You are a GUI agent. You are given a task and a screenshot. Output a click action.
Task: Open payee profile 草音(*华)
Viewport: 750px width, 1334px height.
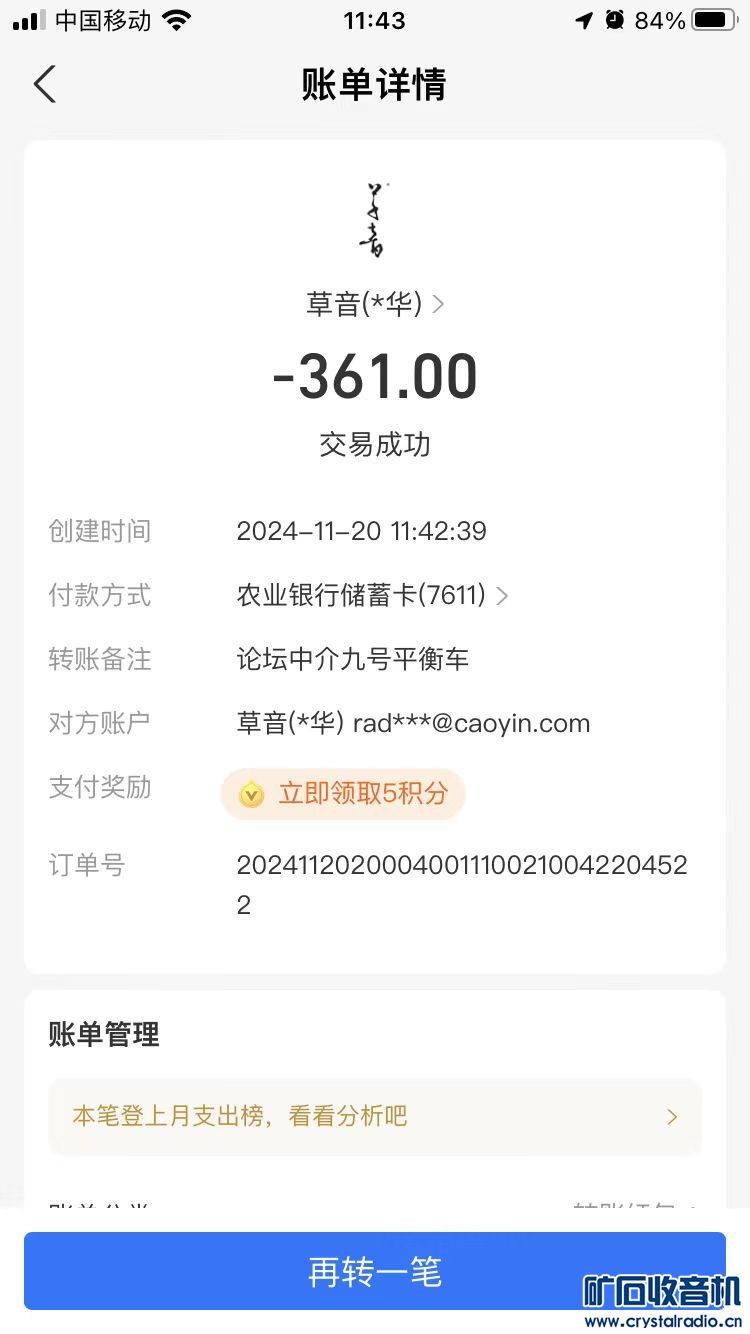pos(374,304)
